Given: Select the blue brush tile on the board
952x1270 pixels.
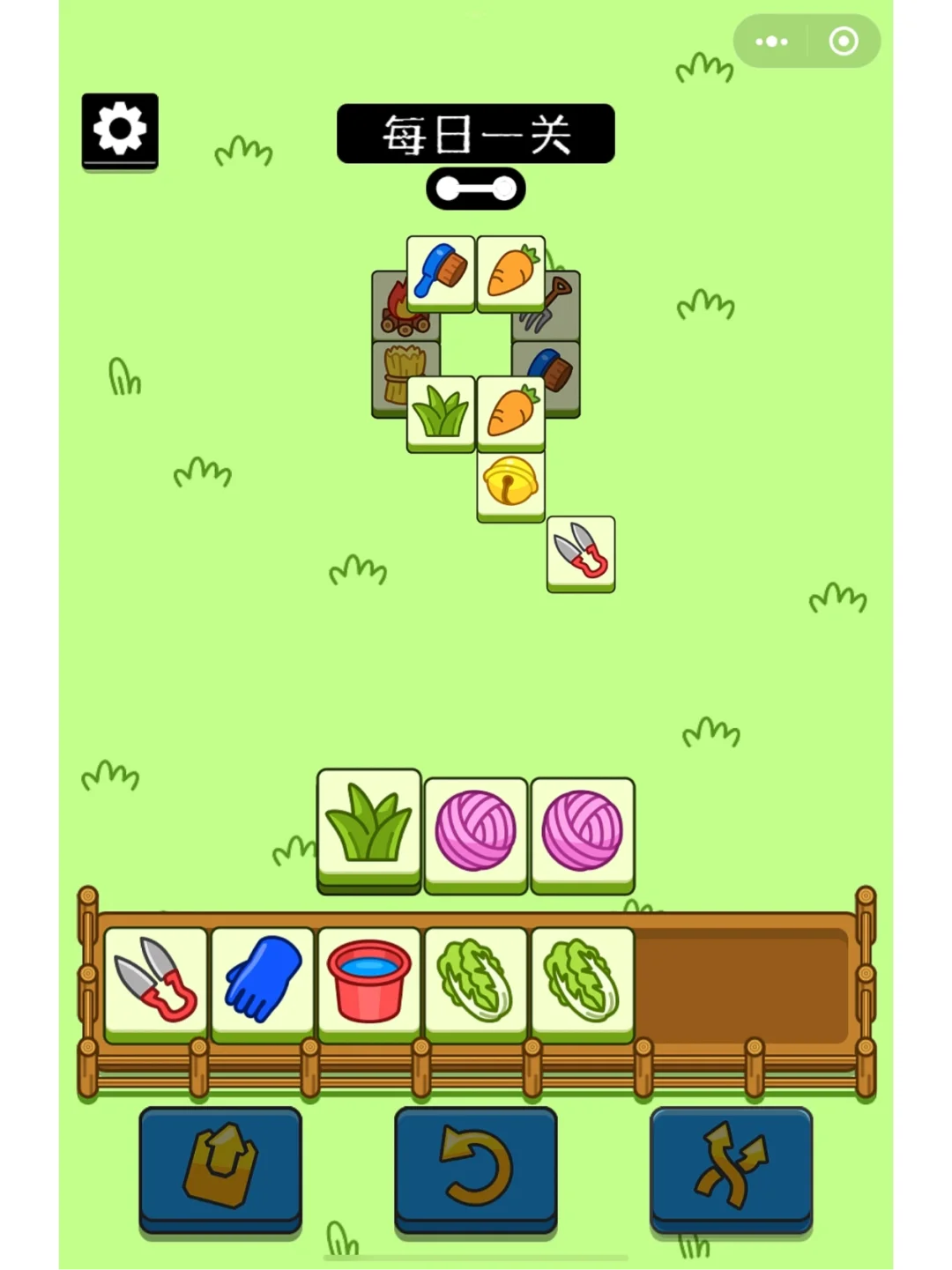Looking at the screenshot, I should [x=441, y=271].
